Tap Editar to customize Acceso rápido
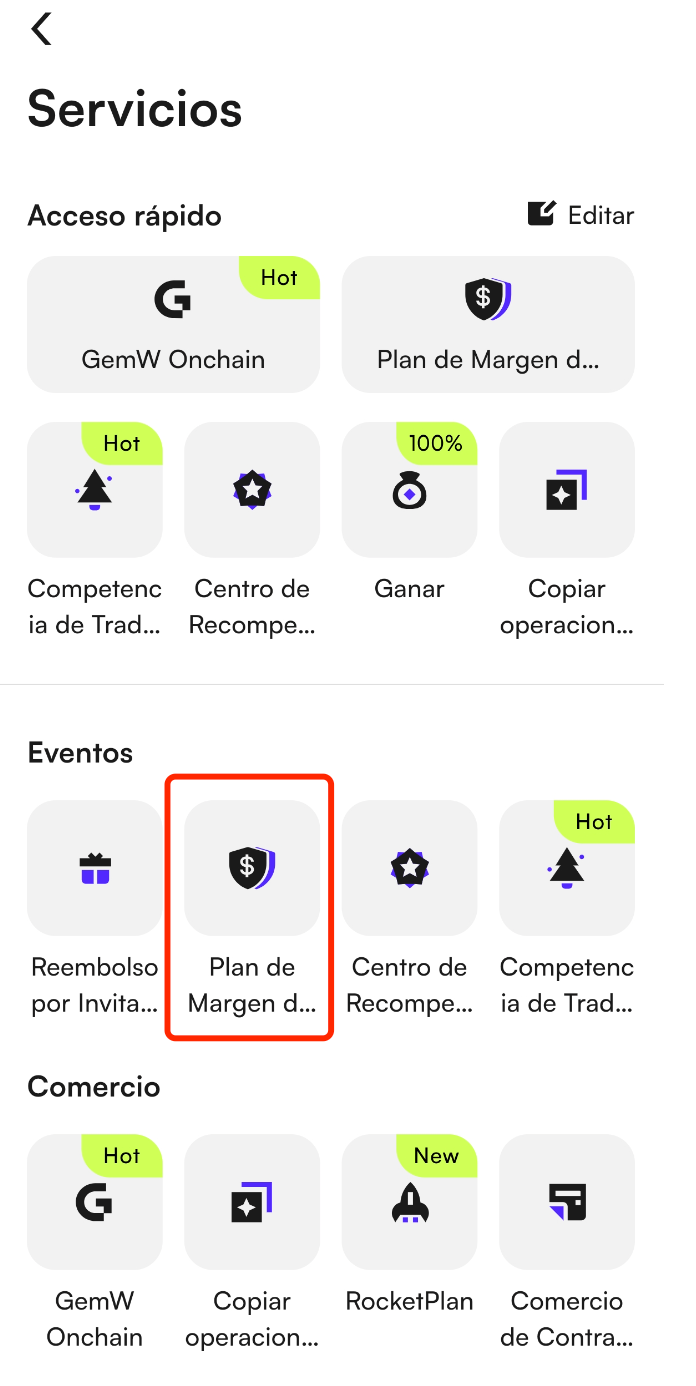Screen dimensions: 696x1386 581,215
